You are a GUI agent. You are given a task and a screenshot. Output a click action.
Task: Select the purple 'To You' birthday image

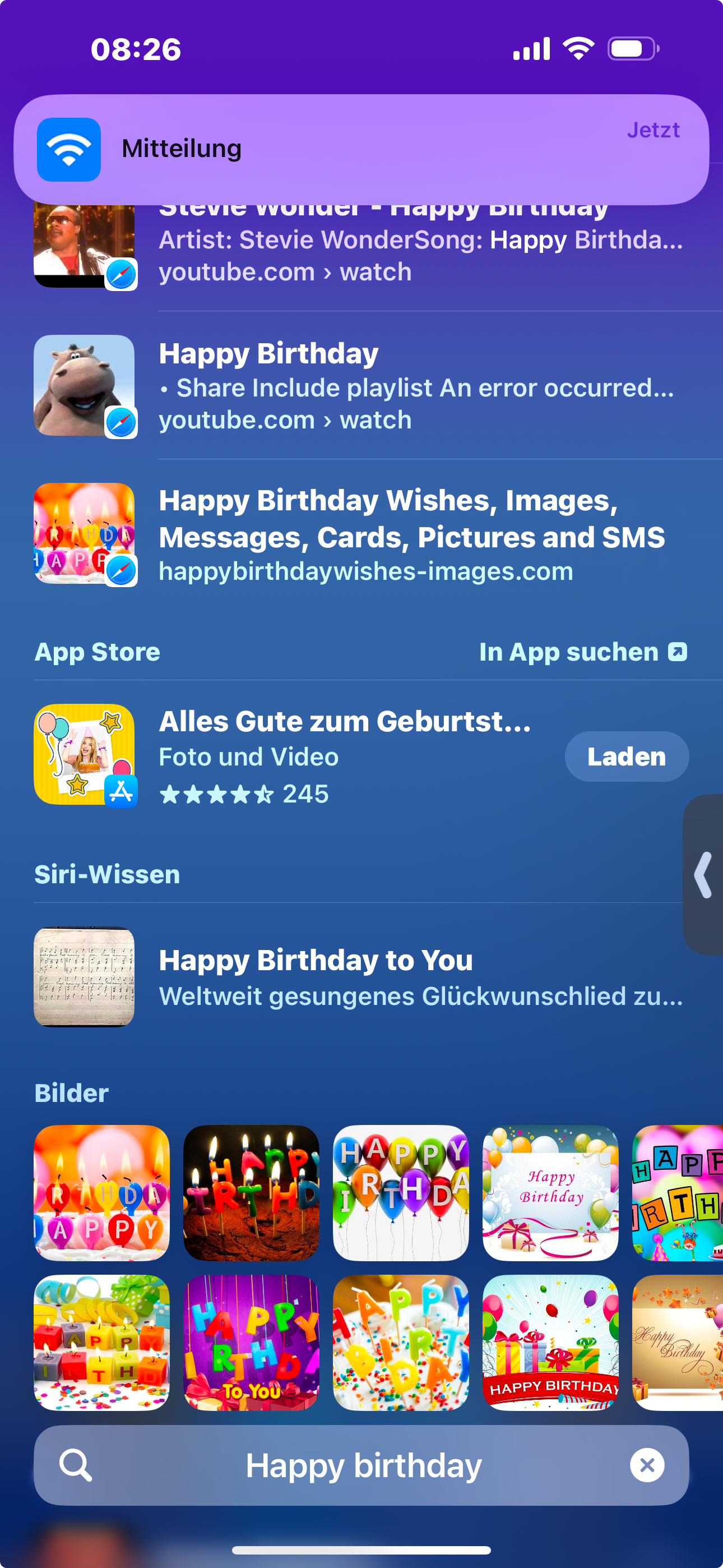click(251, 1342)
